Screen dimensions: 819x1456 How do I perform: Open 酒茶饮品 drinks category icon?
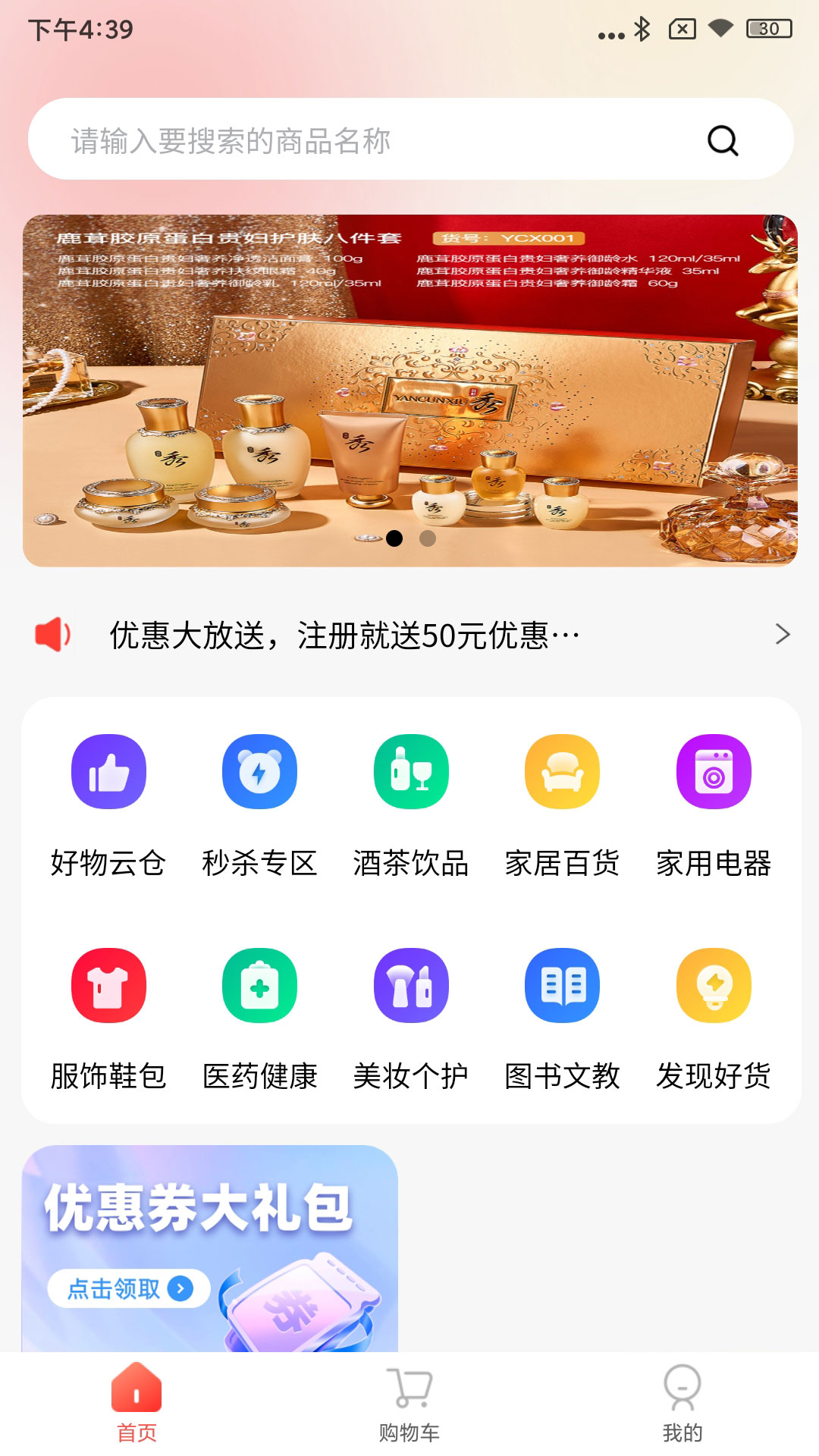click(x=409, y=771)
